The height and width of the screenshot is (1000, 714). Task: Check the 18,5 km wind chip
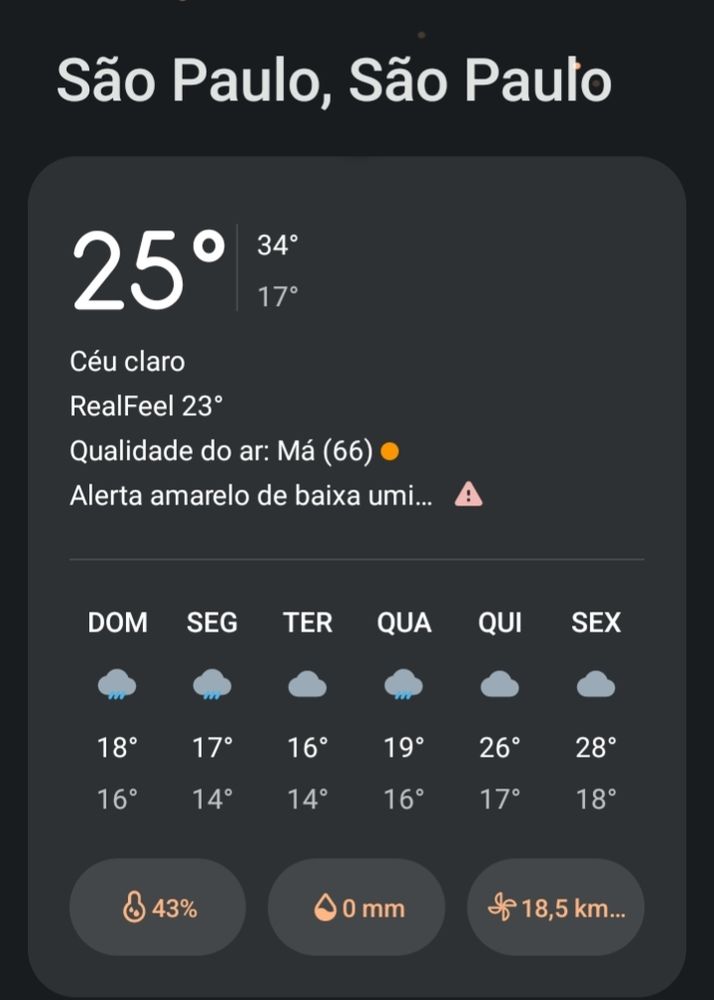click(x=555, y=908)
